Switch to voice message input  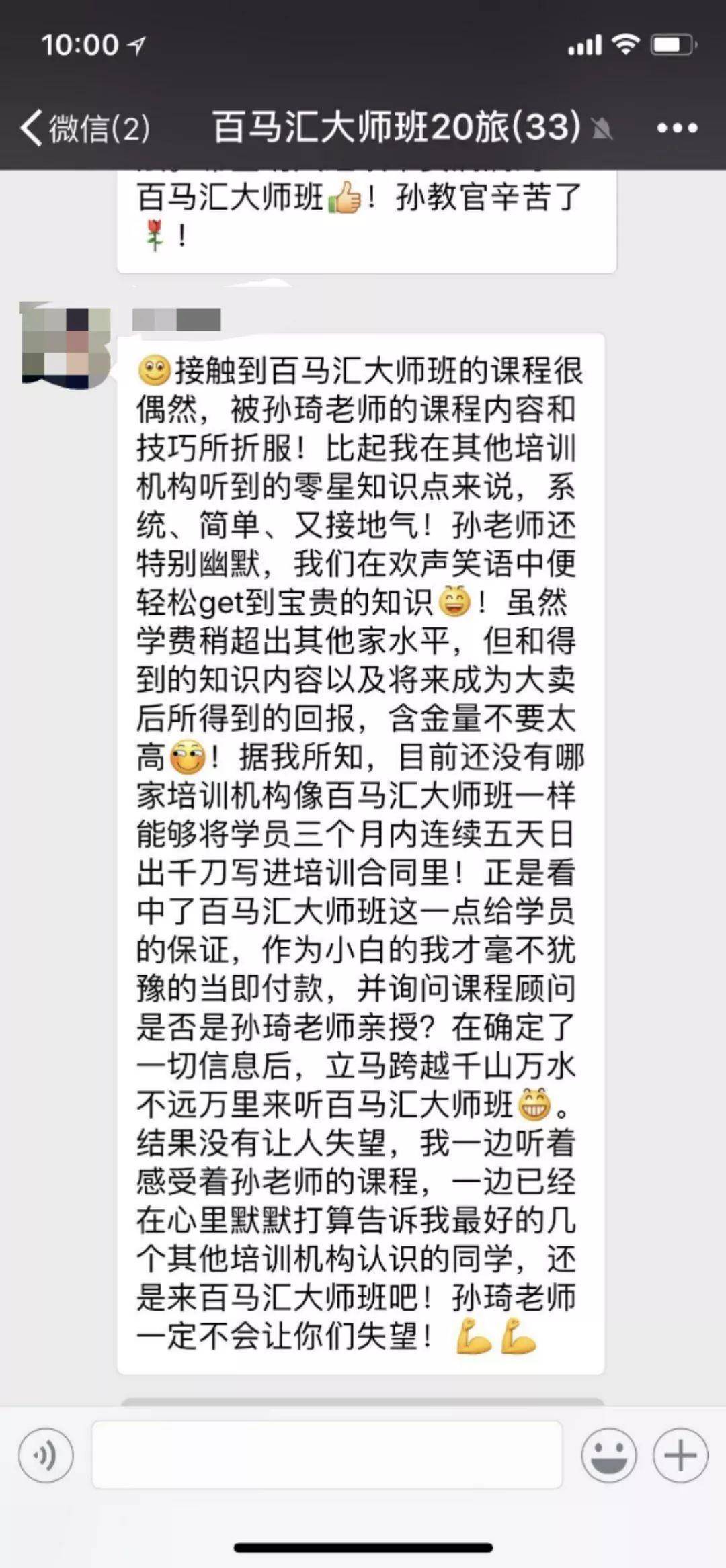pyautogui.click(x=46, y=1455)
